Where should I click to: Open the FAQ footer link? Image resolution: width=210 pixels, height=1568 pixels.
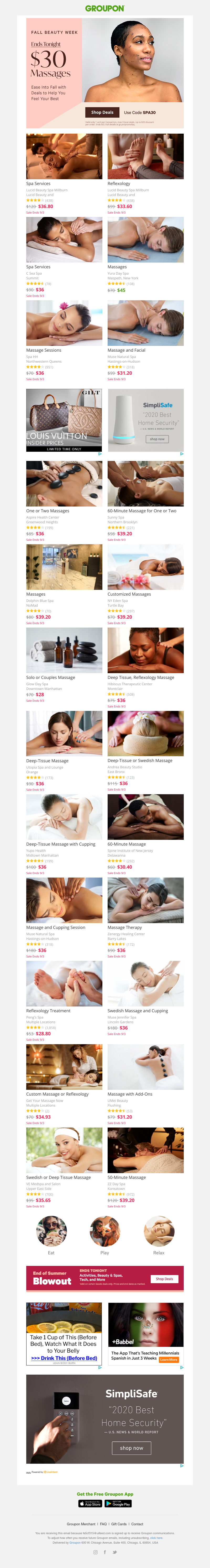click(x=103, y=1523)
